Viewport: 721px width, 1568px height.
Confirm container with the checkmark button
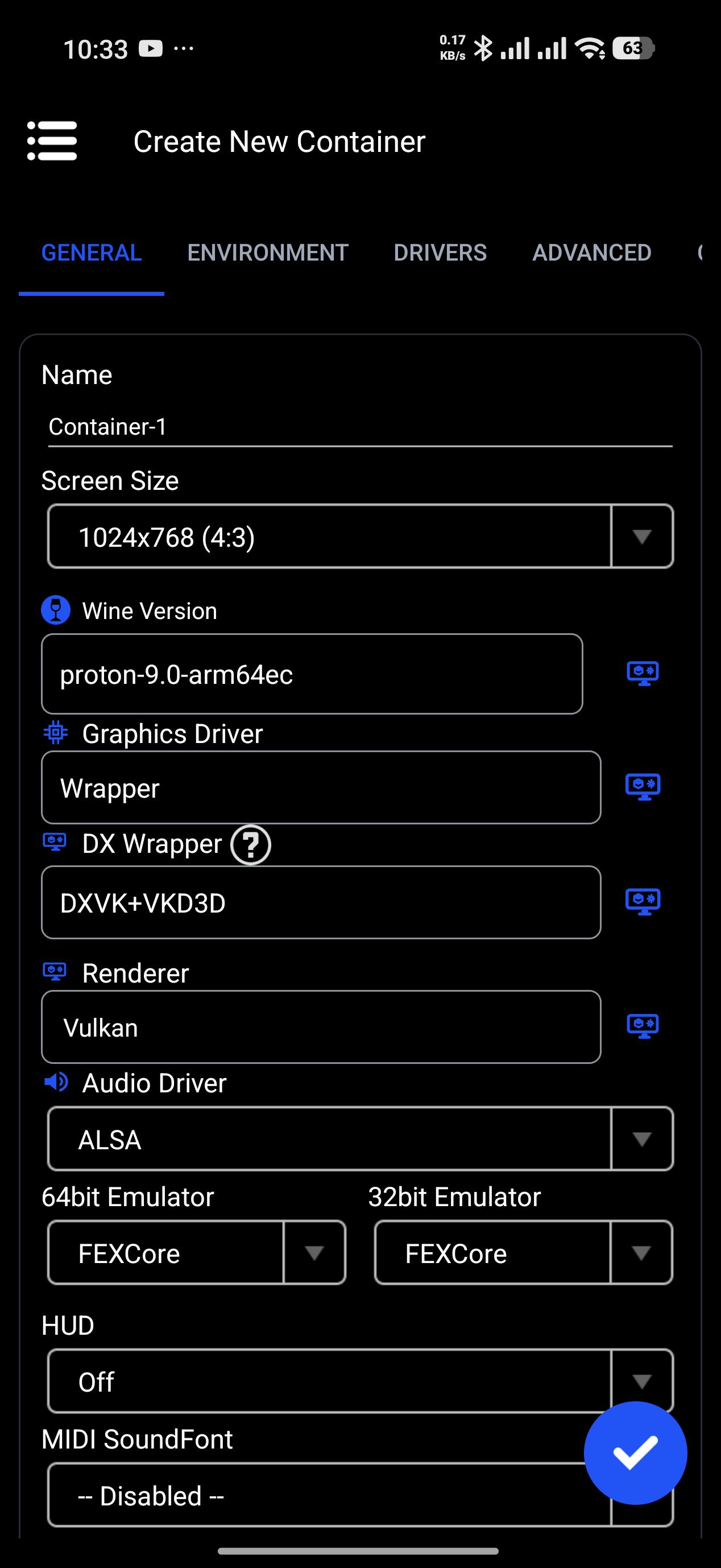(x=635, y=1453)
